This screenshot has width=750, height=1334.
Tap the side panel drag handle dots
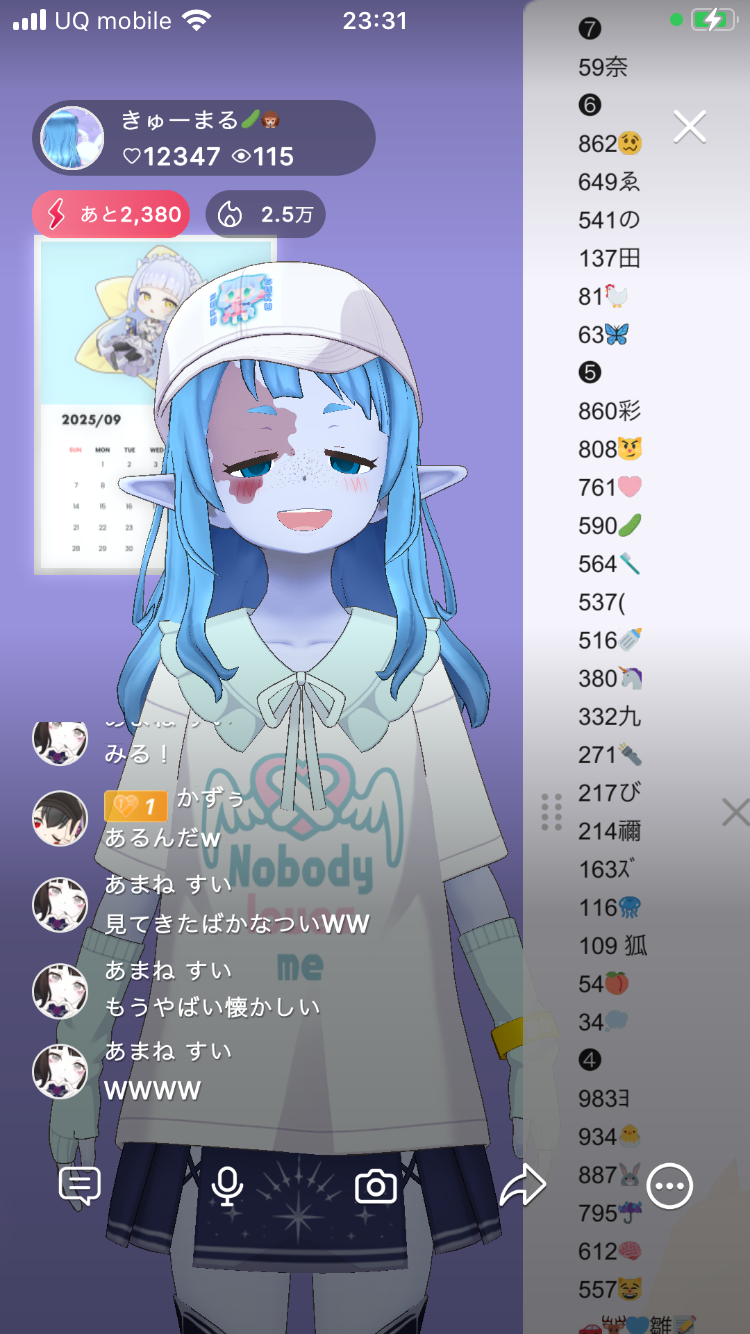coord(551,812)
